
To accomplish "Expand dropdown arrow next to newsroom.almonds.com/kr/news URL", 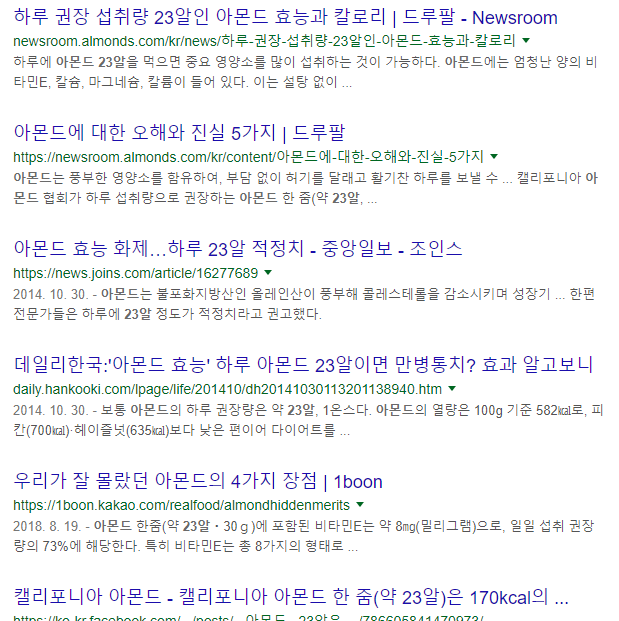I will 526,41.
